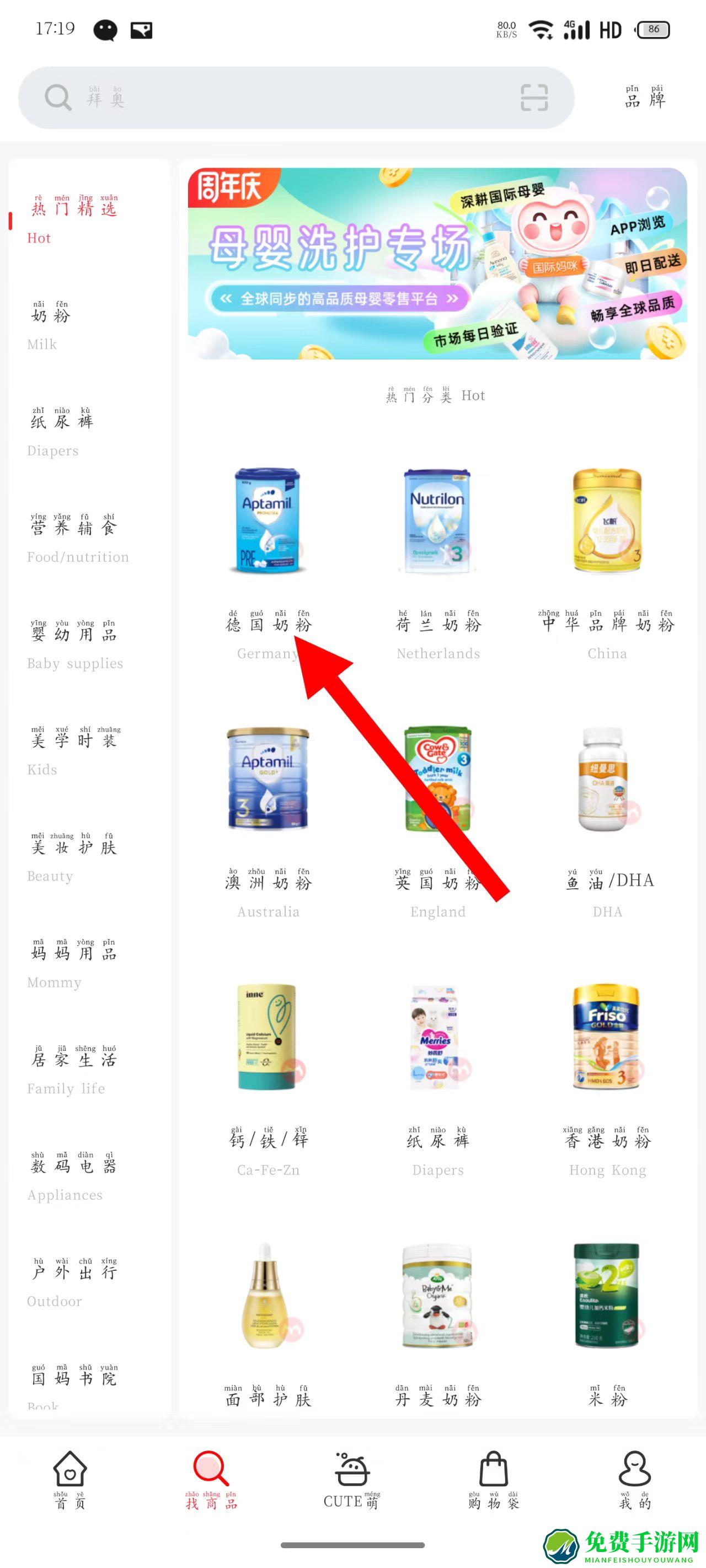The height and width of the screenshot is (1568, 706).
Task: Switch to Food/nutrition category
Action: [x=77, y=539]
